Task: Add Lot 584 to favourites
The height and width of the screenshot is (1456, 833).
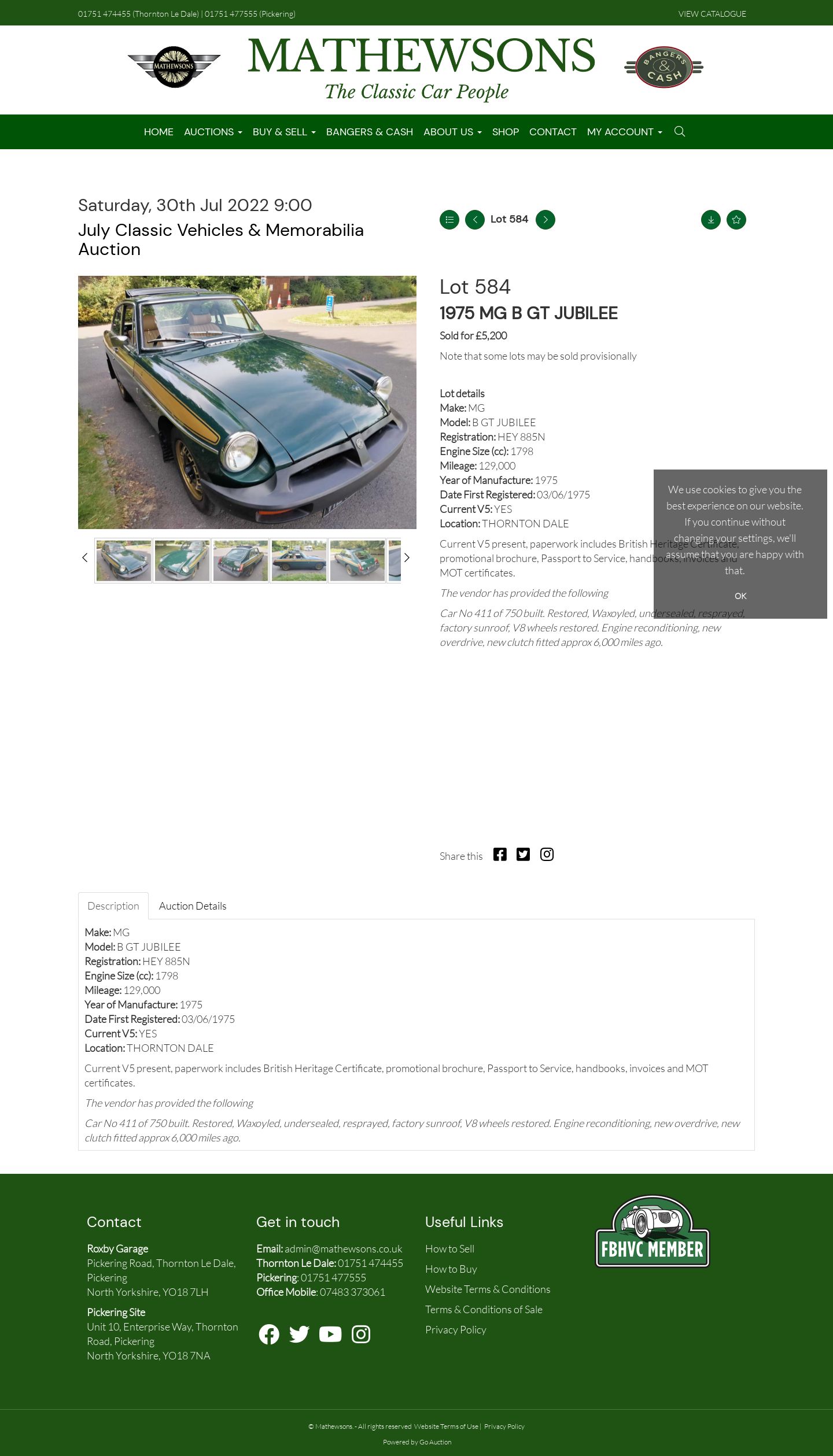Action: tap(736, 220)
